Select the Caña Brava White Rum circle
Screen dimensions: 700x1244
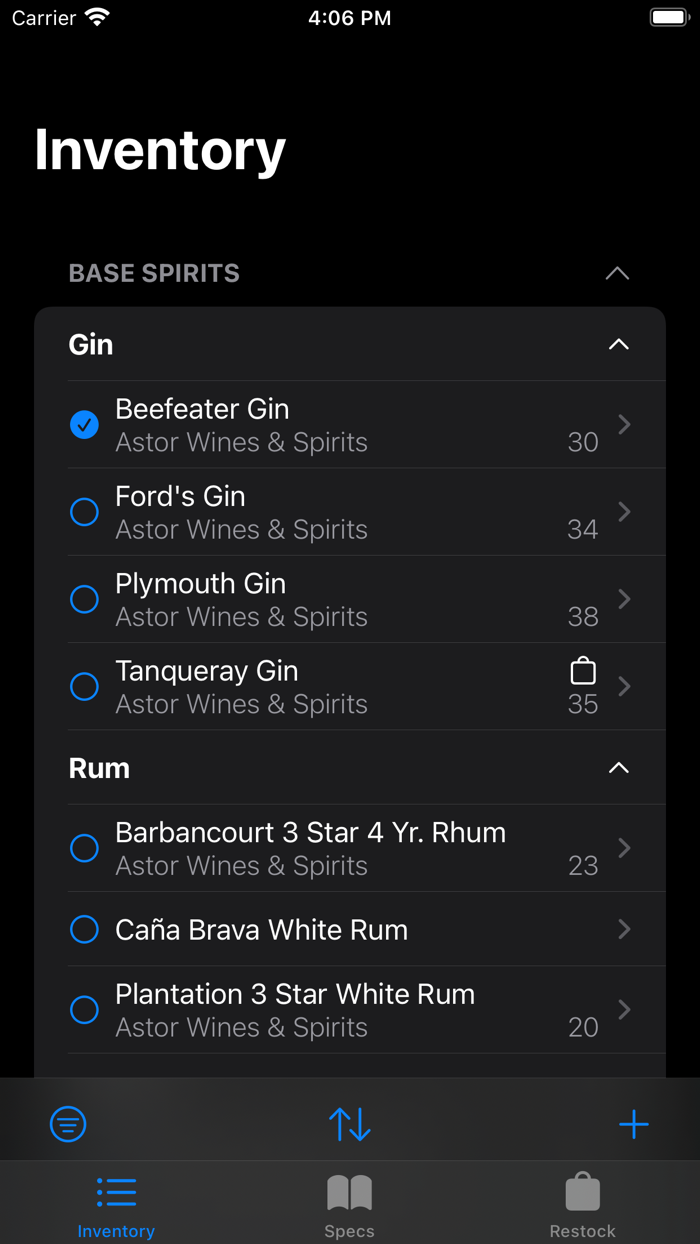coord(84,929)
